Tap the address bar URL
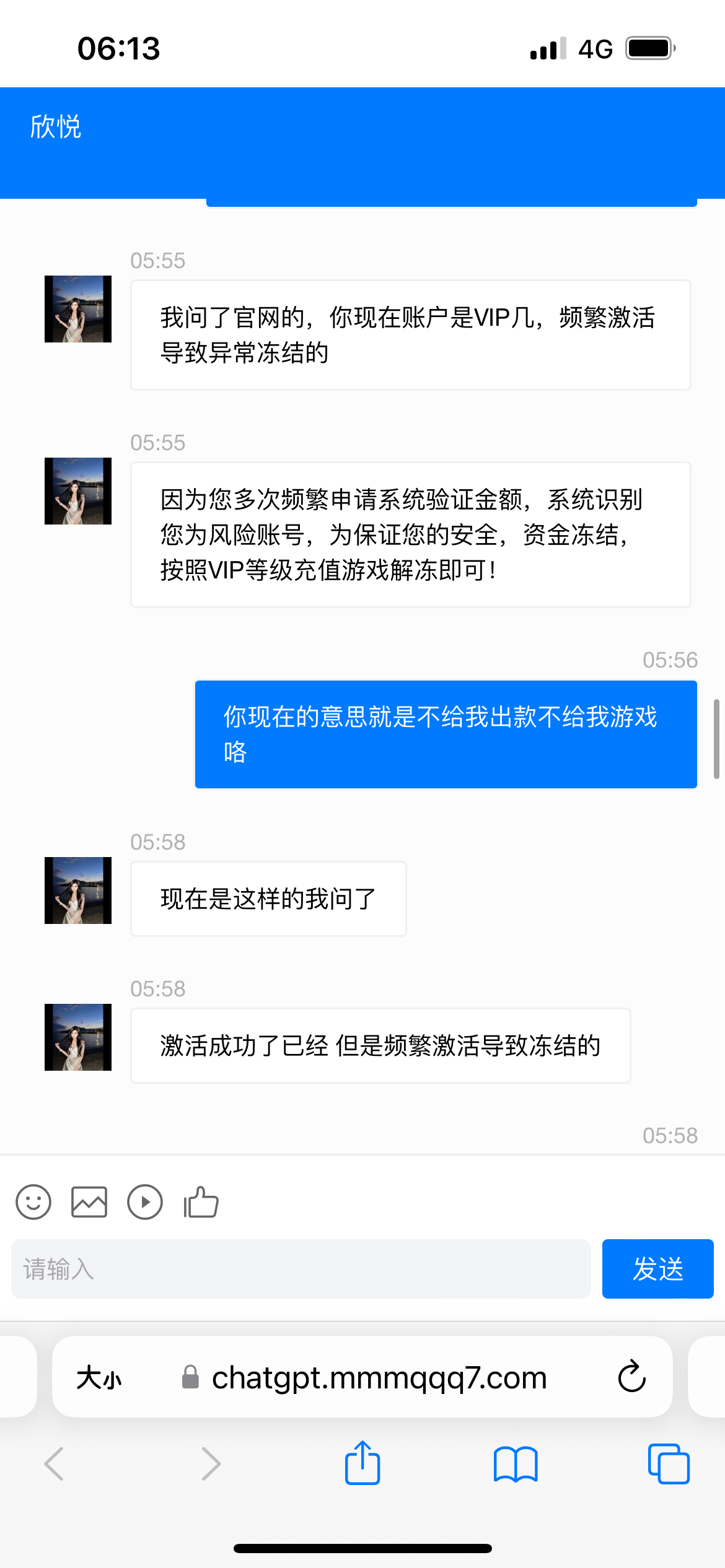 [379, 1378]
